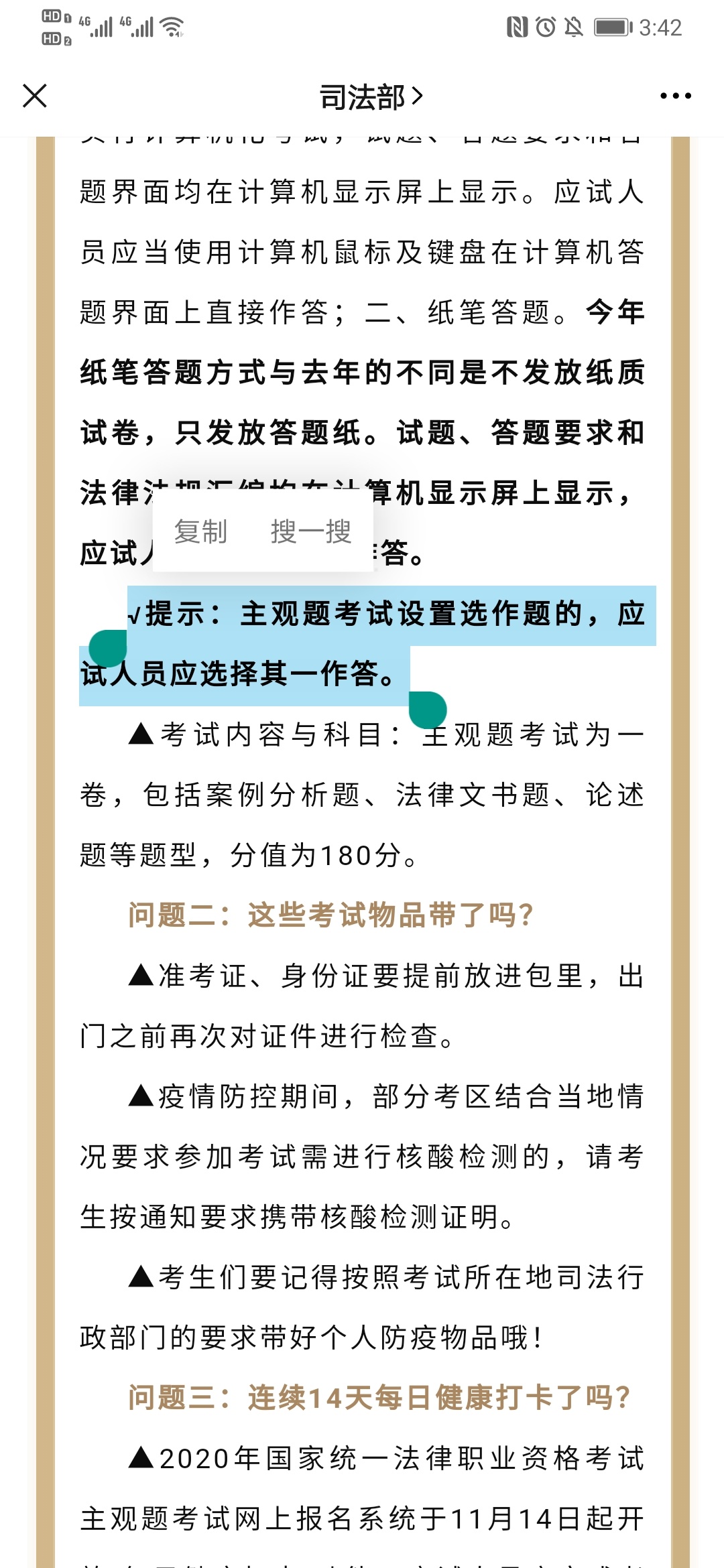Open the three-dot overflow menu
This screenshot has height=1568, width=724.
click(x=675, y=96)
